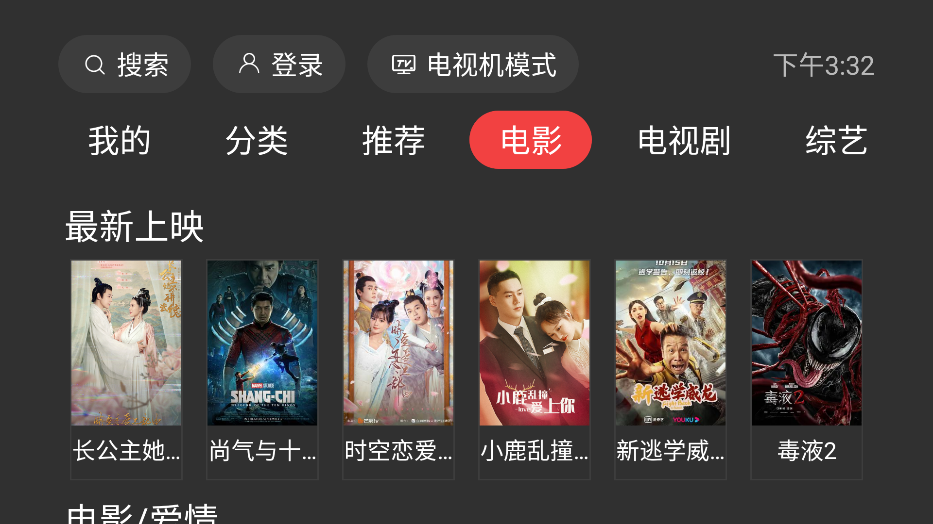Go to the 我的 tab

click(x=119, y=141)
